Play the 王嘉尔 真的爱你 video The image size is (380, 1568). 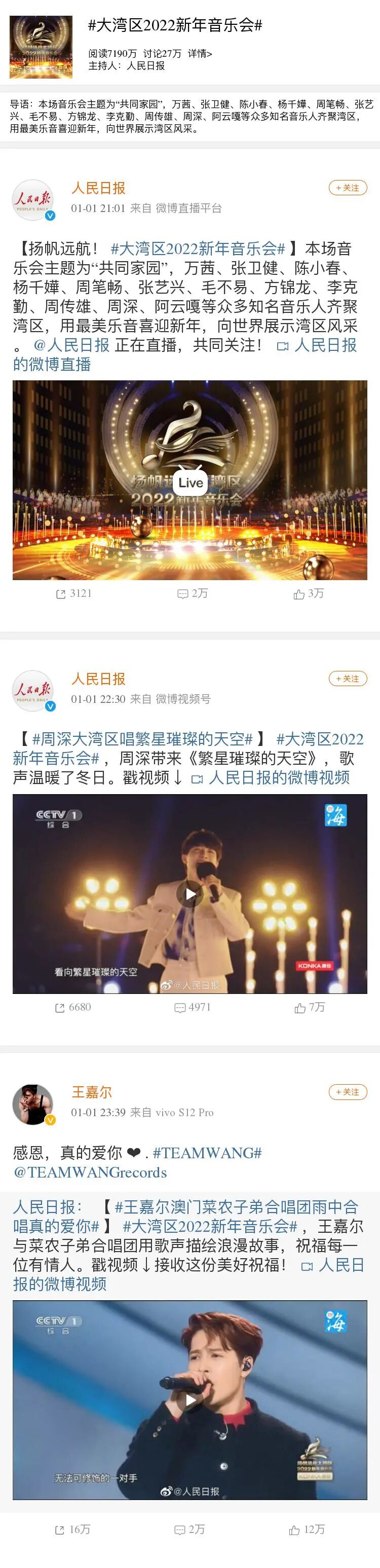(189, 1400)
